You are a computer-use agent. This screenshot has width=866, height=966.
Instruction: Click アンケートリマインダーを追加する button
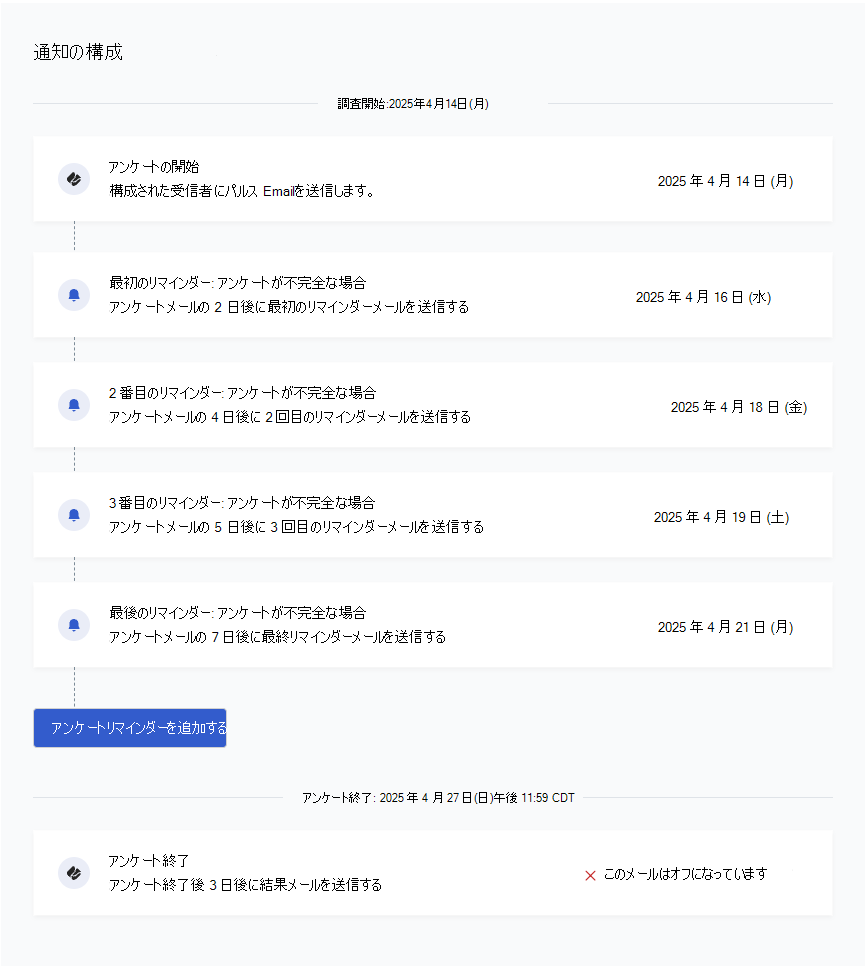pos(130,727)
